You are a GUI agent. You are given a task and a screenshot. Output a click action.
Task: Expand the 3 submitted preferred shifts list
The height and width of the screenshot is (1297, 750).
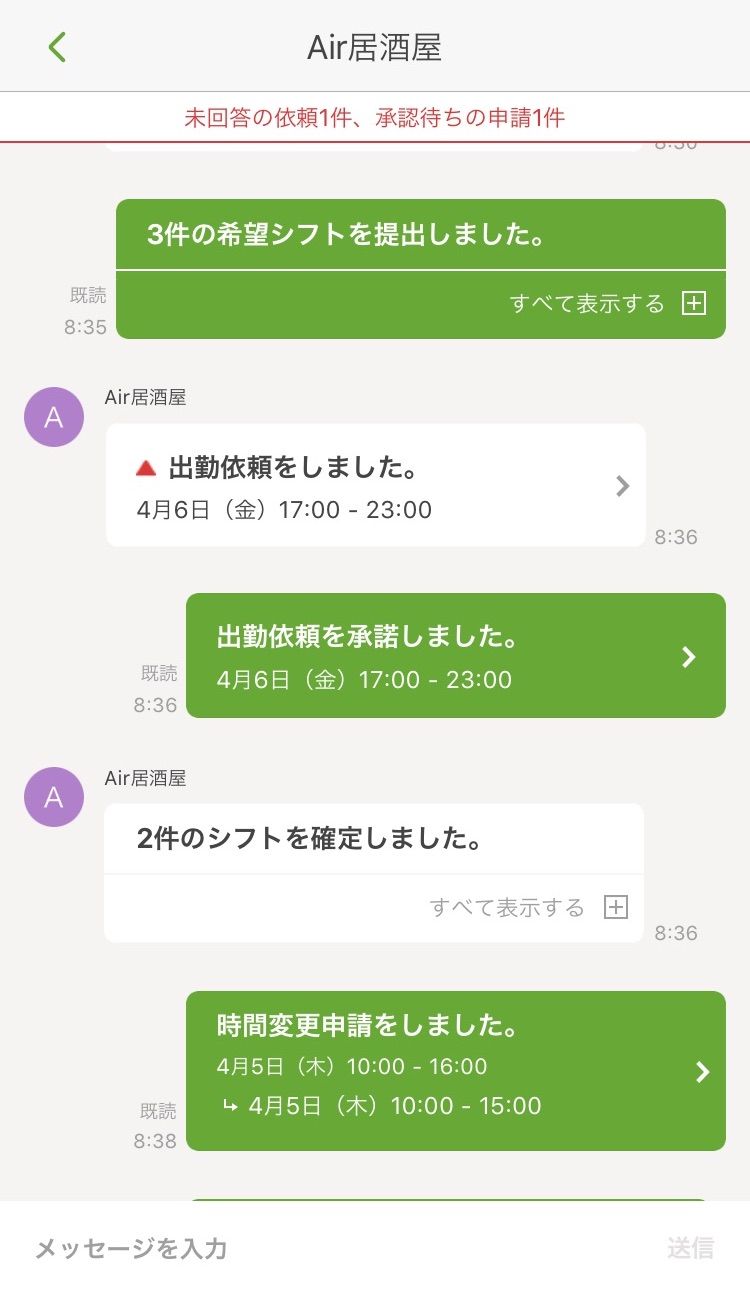coord(607,304)
